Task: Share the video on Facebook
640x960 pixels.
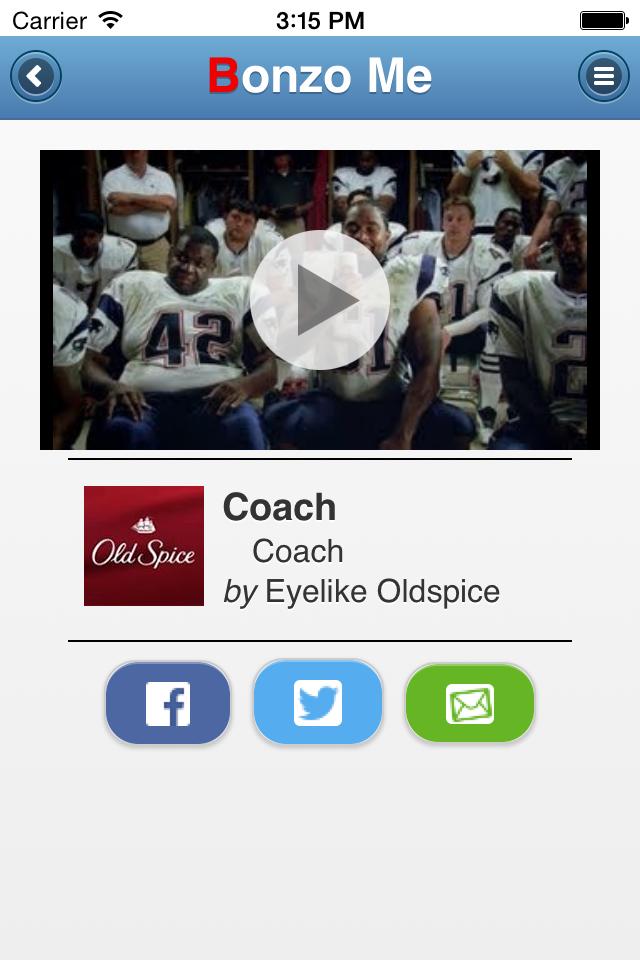Action: [x=168, y=704]
